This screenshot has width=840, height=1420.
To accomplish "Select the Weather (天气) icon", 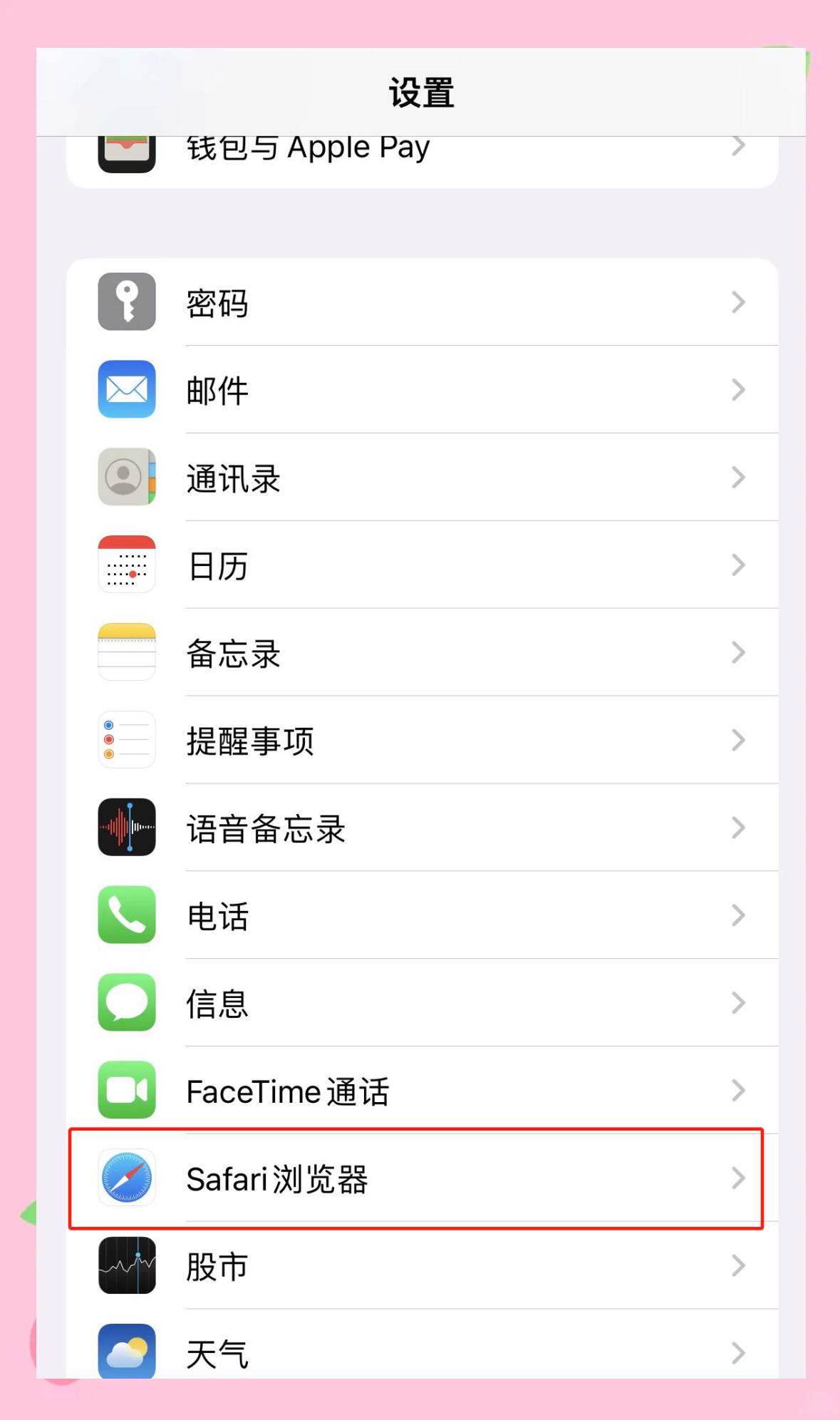I will (126, 1354).
